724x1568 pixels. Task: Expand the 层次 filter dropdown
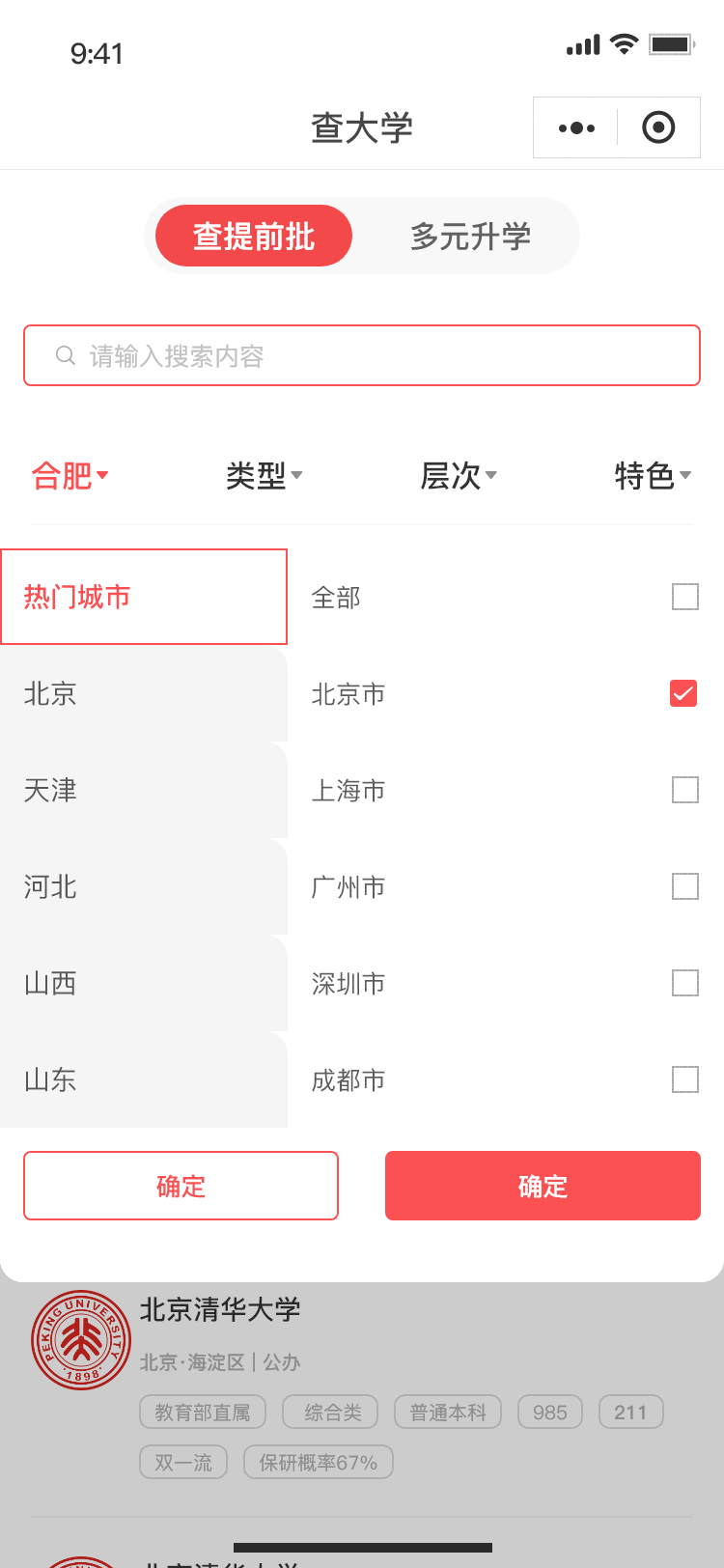coord(458,475)
